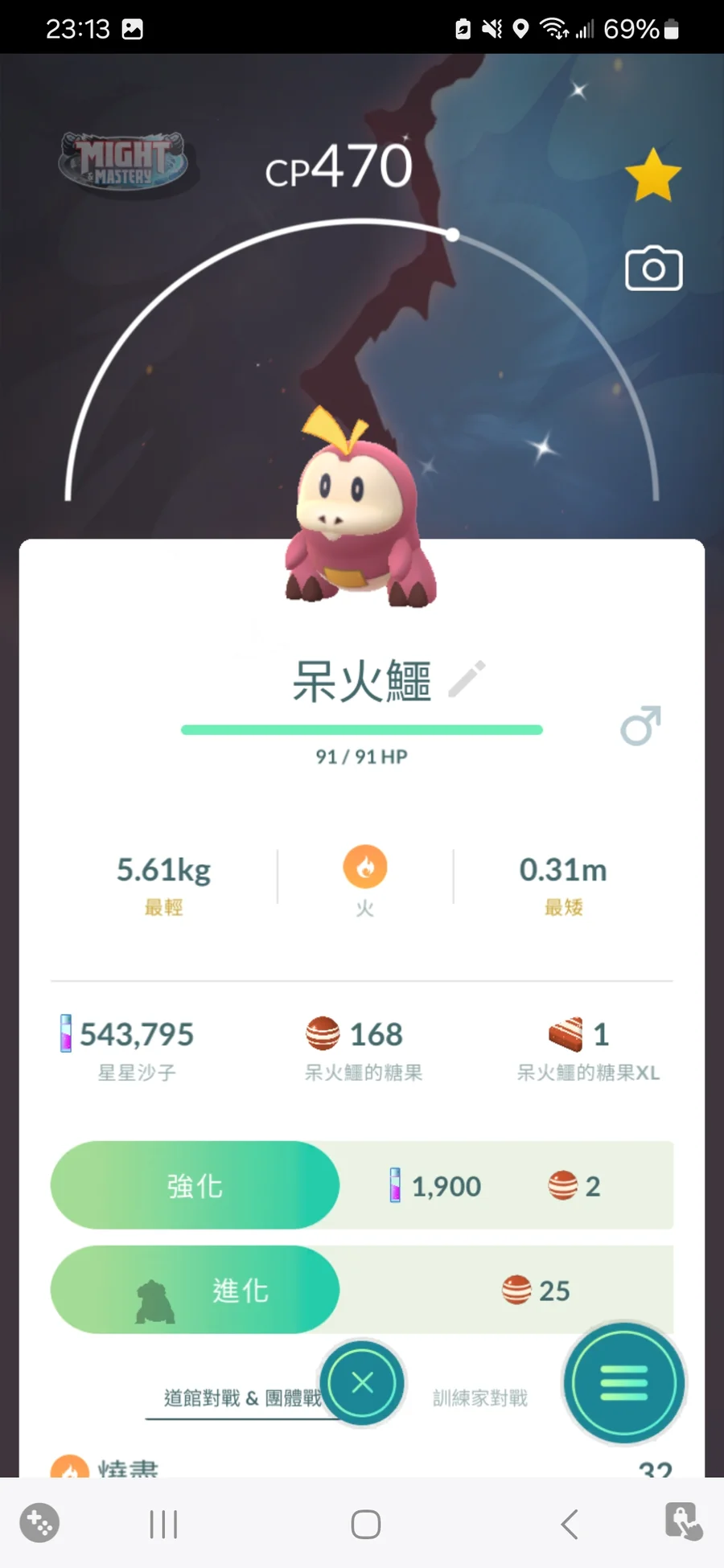Open the round green hamburger menu button

click(x=624, y=1383)
